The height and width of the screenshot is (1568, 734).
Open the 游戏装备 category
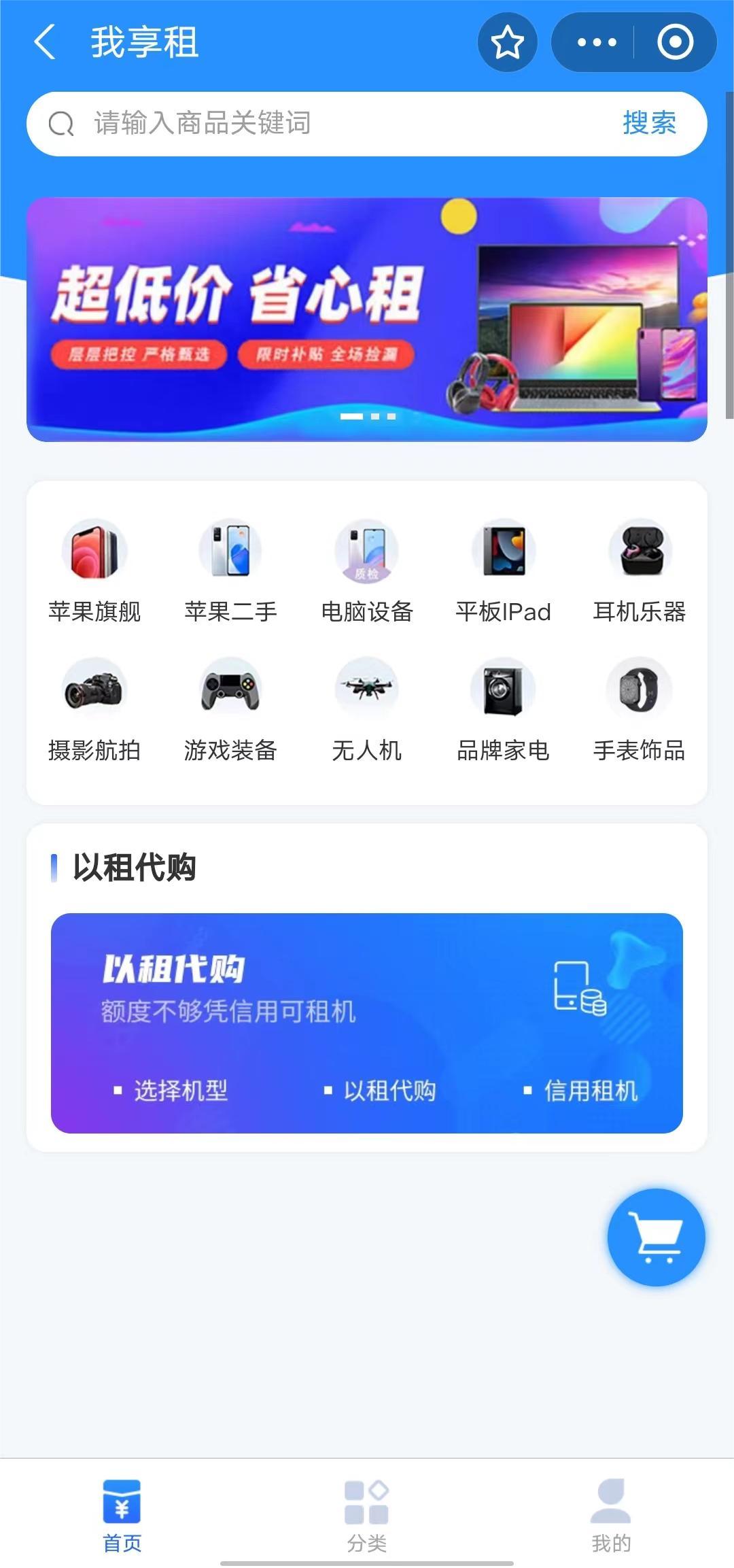(x=230, y=711)
